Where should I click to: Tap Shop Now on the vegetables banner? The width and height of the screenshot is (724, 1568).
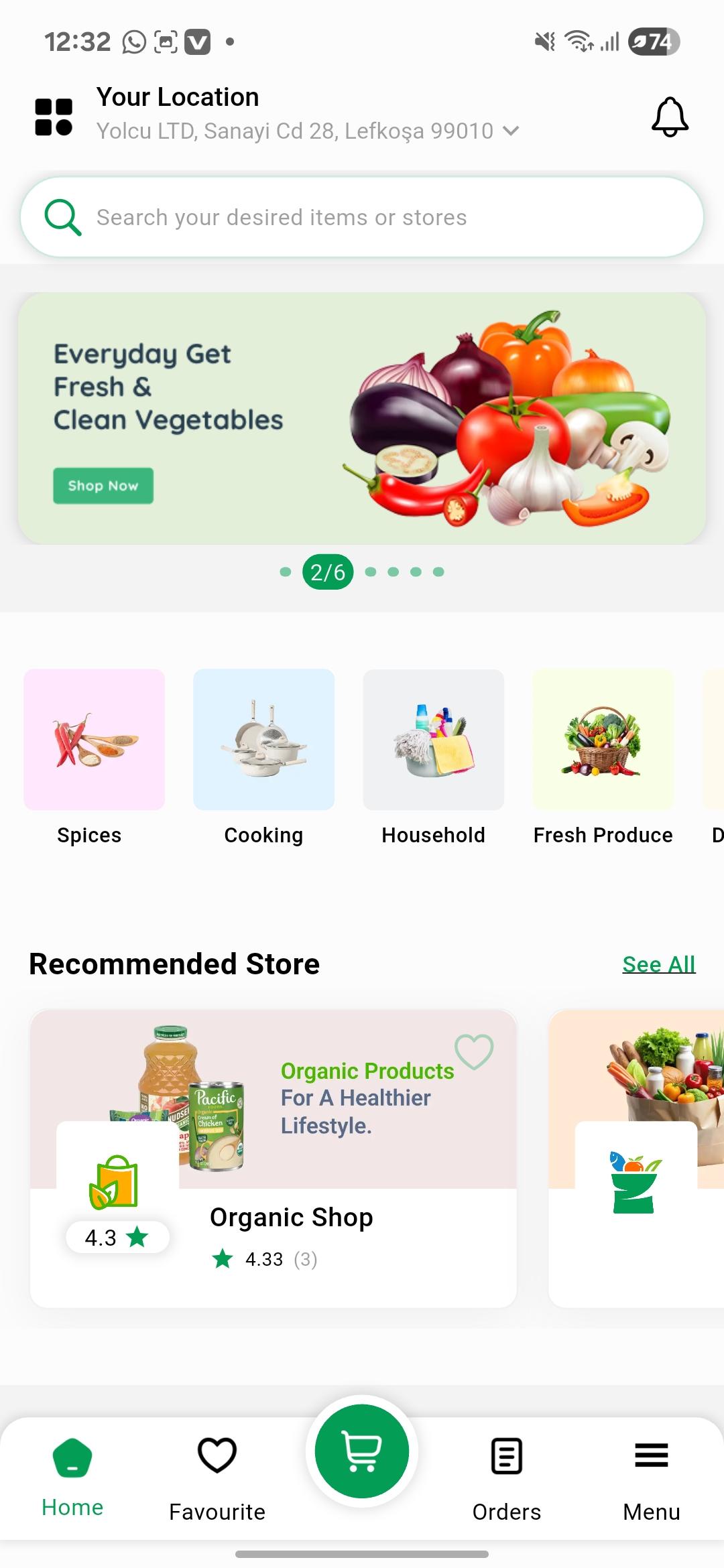[x=103, y=486]
